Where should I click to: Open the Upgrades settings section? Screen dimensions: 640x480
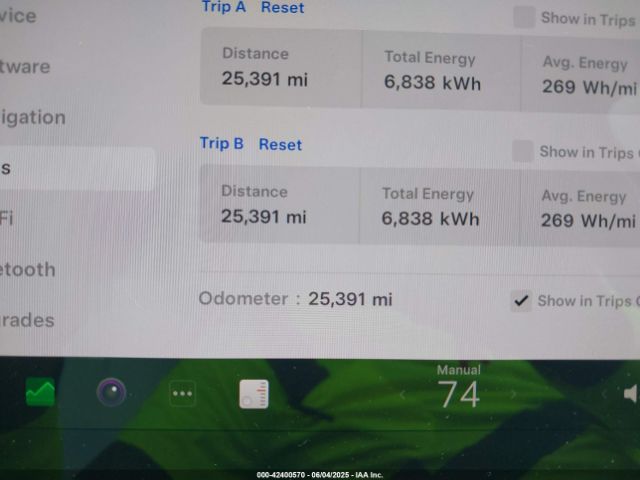point(28,321)
